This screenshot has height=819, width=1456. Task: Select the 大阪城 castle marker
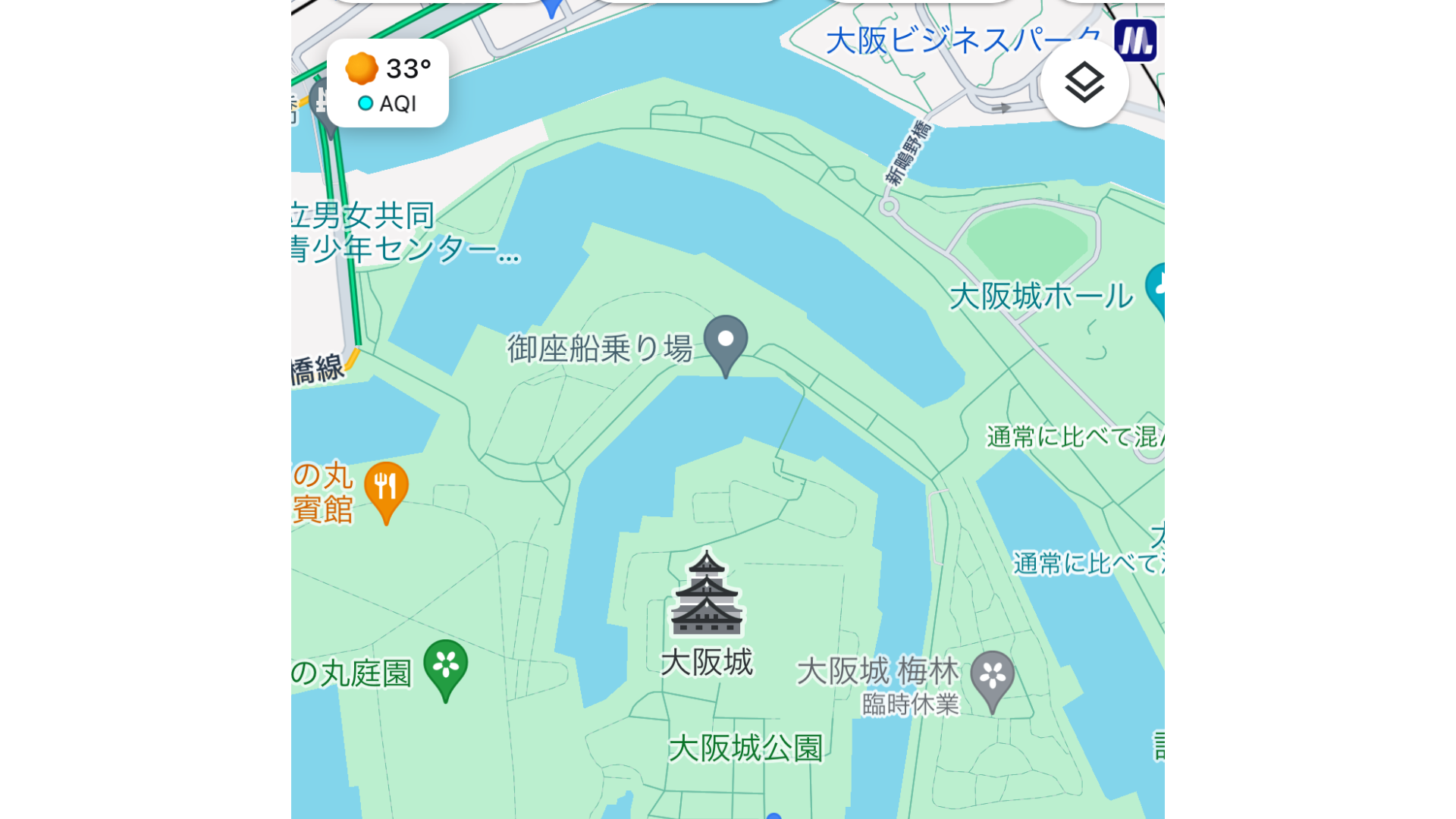pos(707,594)
